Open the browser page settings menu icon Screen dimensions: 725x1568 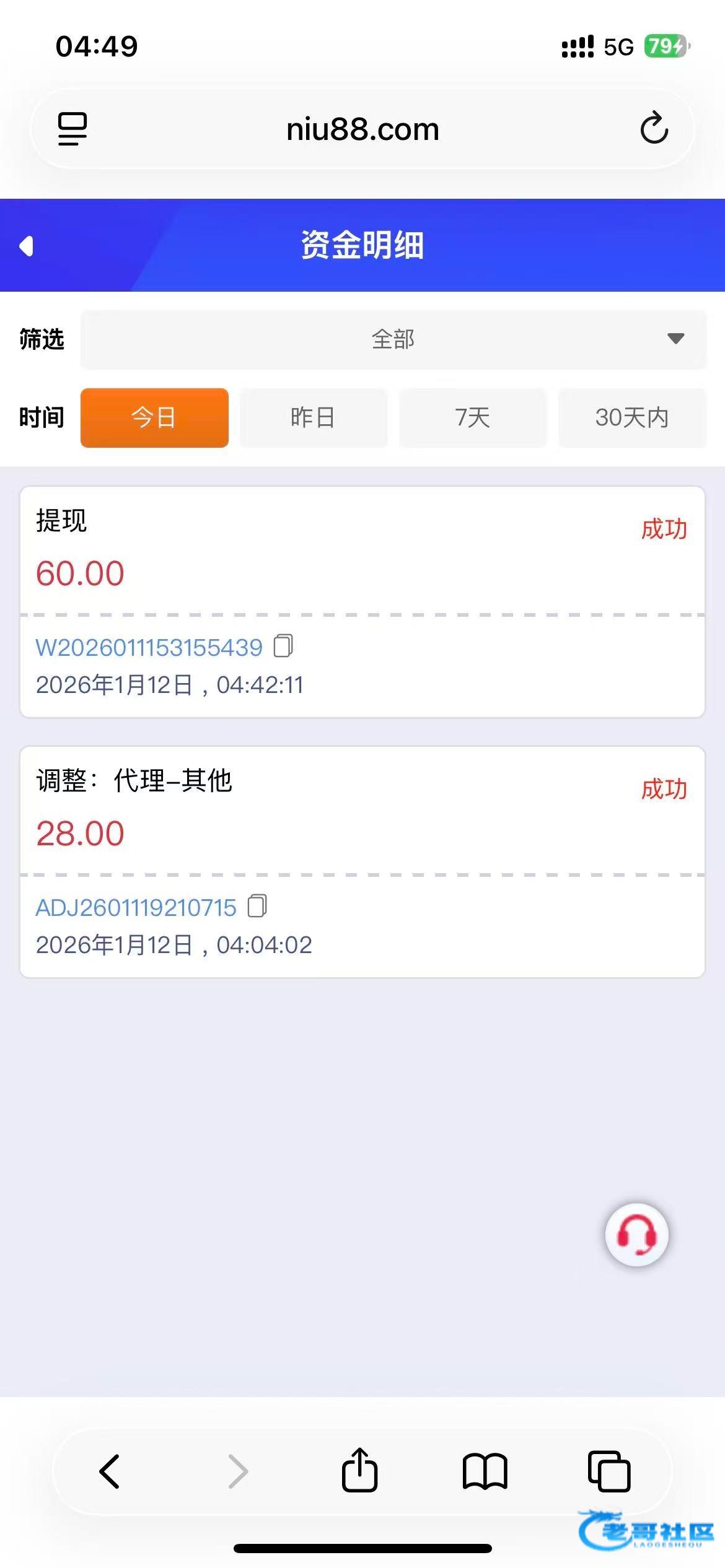pyautogui.click(x=72, y=129)
